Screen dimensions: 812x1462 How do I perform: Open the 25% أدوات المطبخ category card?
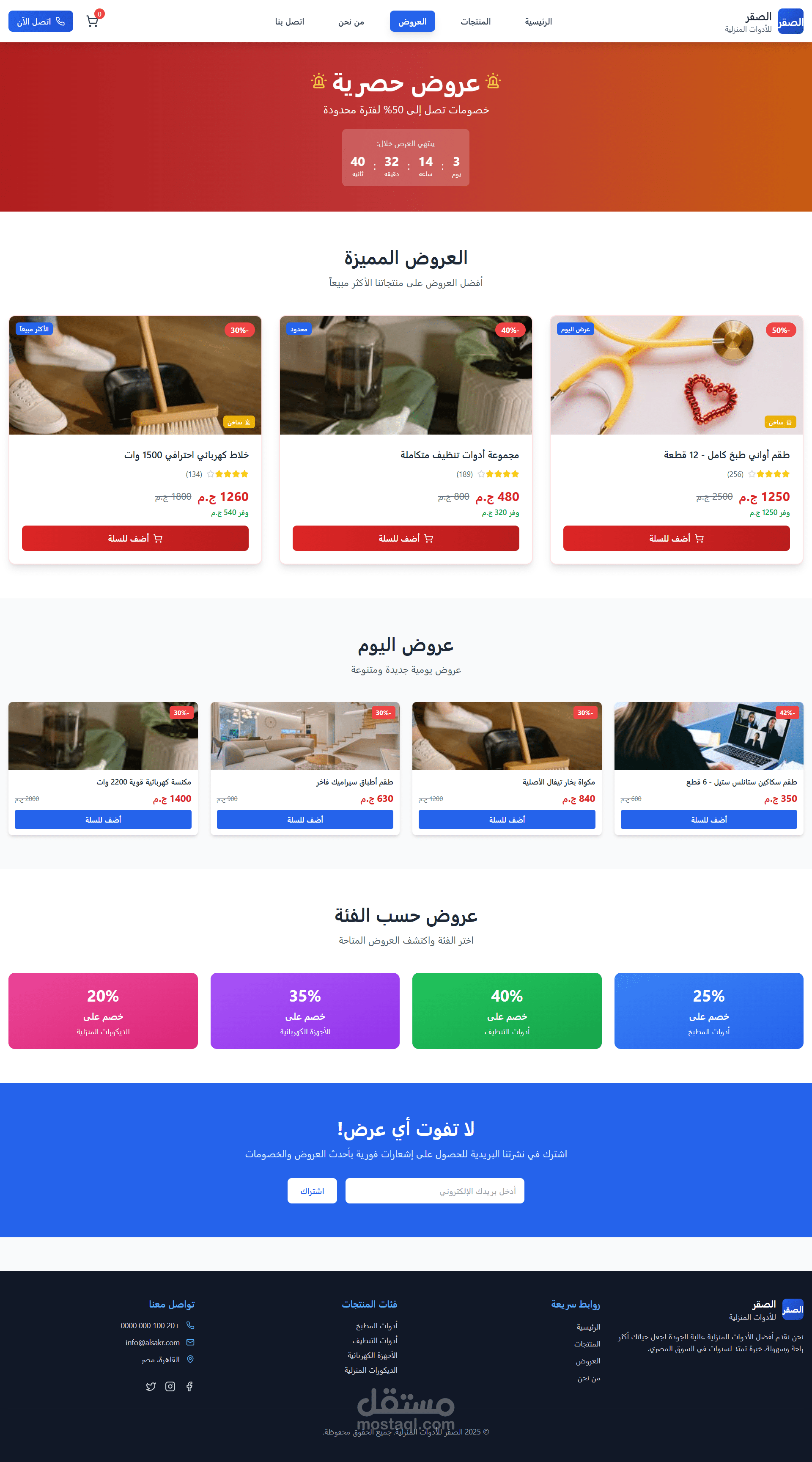click(x=709, y=1011)
